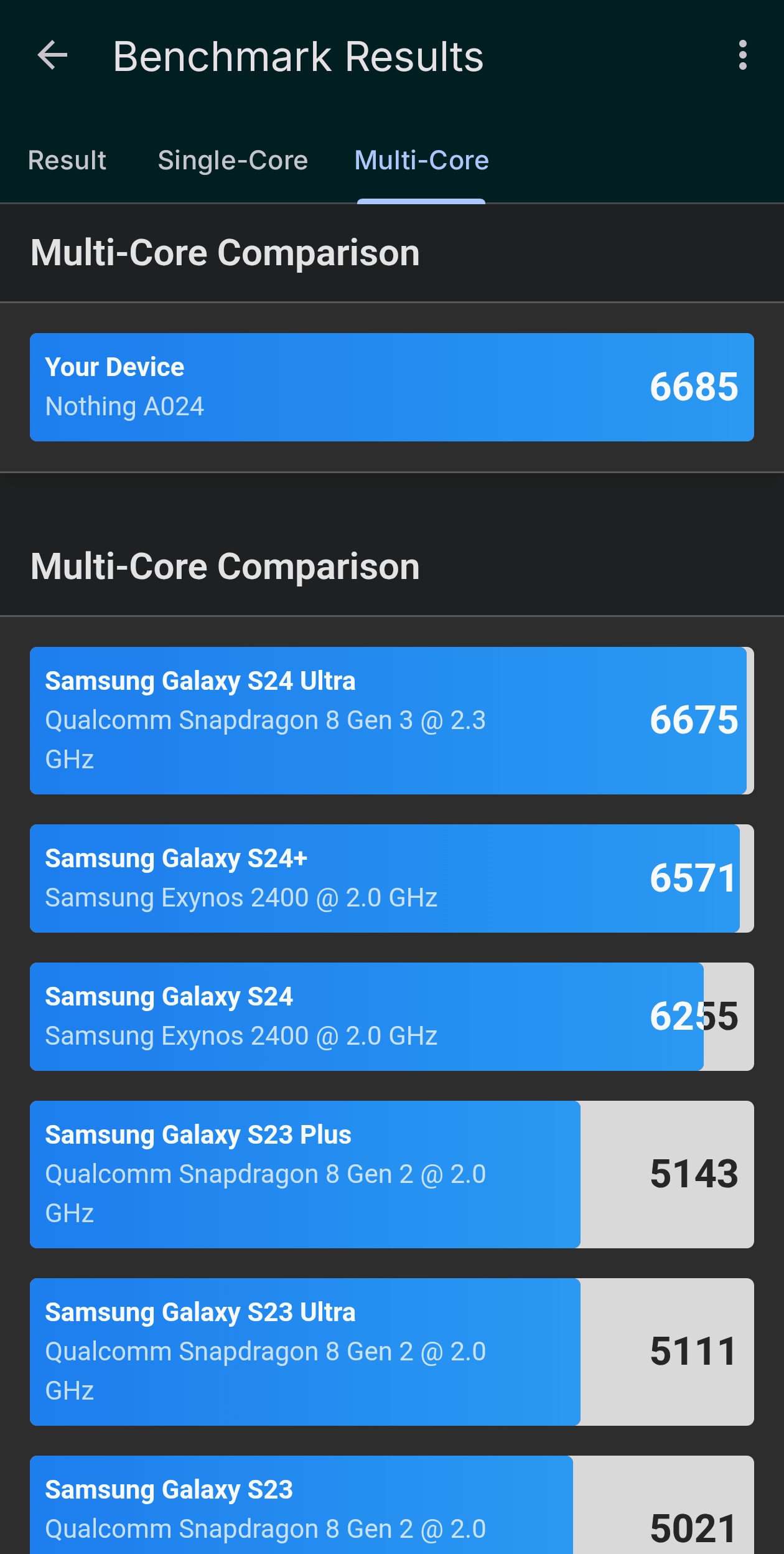Select the Multi-Core tab
The width and height of the screenshot is (784, 1554).
[421, 161]
